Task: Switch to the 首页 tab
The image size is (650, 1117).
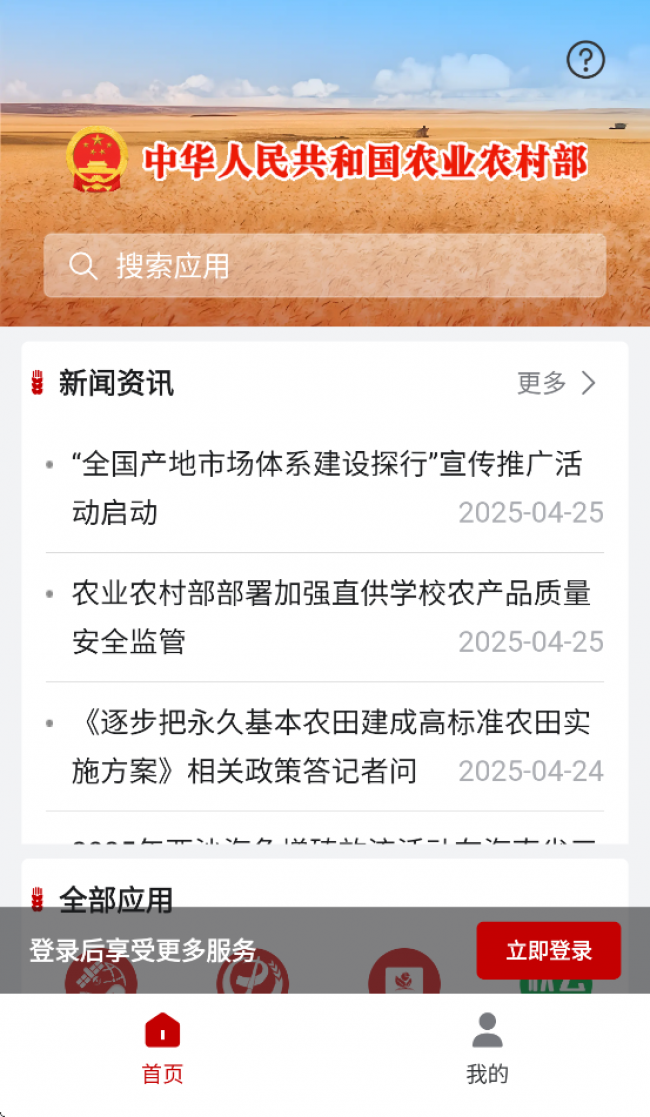Action: [x=162, y=1047]
